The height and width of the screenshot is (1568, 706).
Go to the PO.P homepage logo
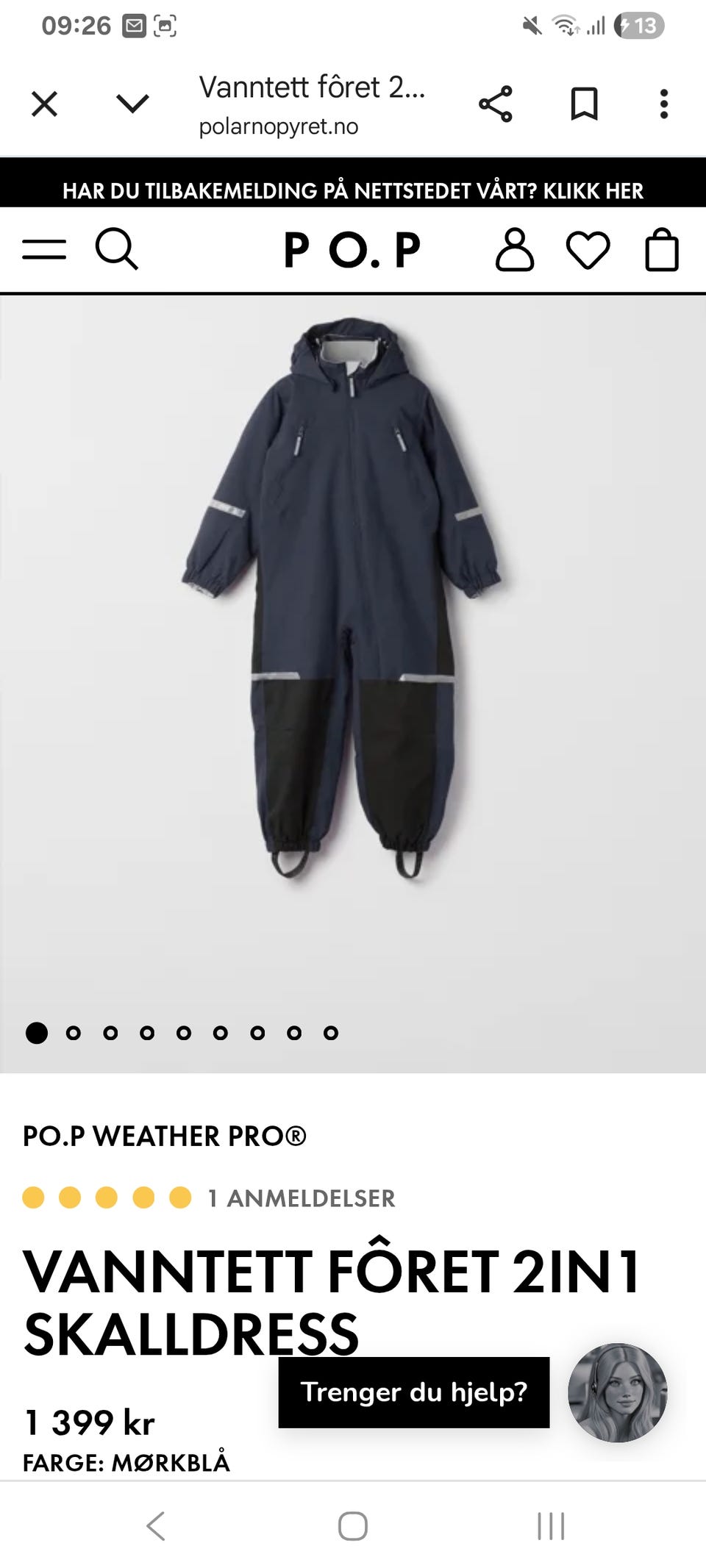[352, 250]
